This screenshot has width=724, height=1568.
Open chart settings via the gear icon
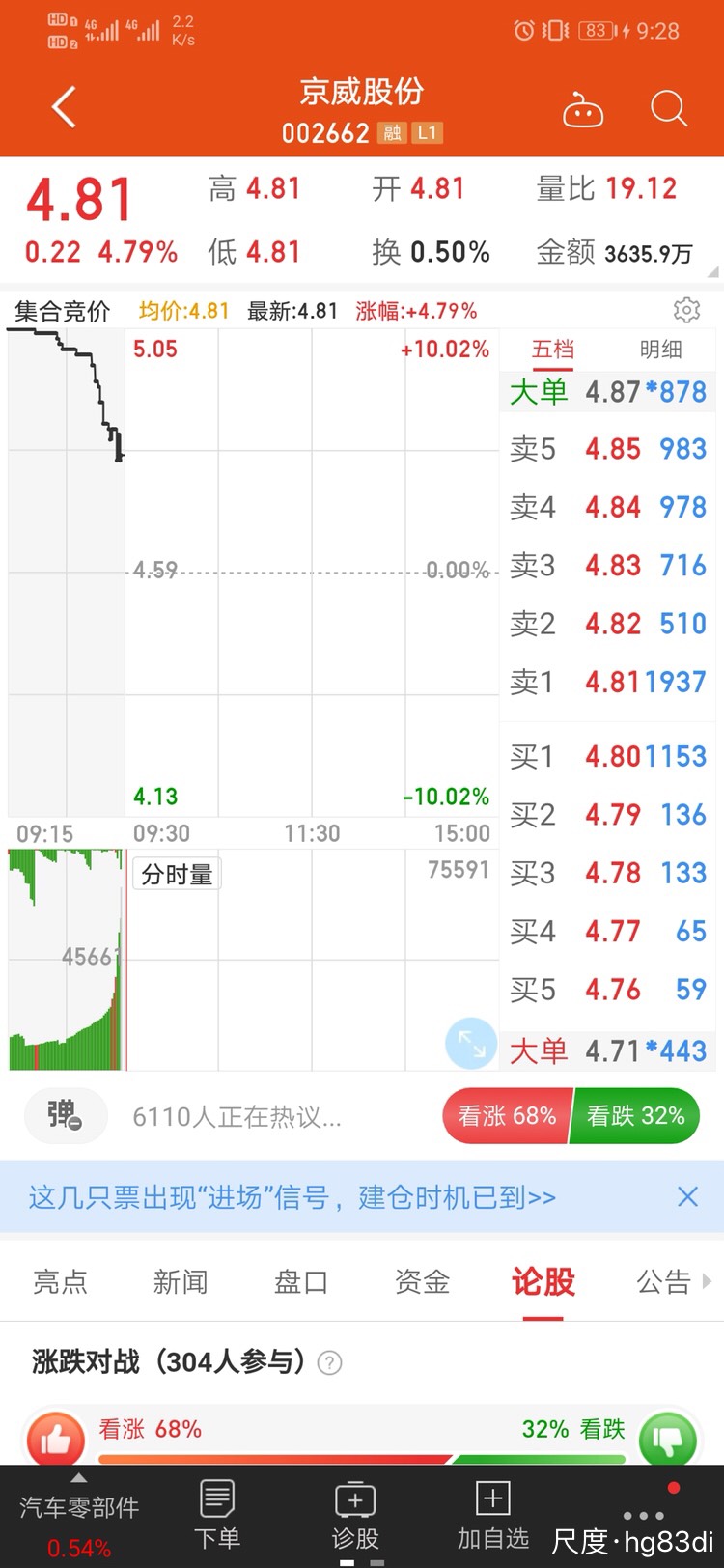tap(686, 310)
